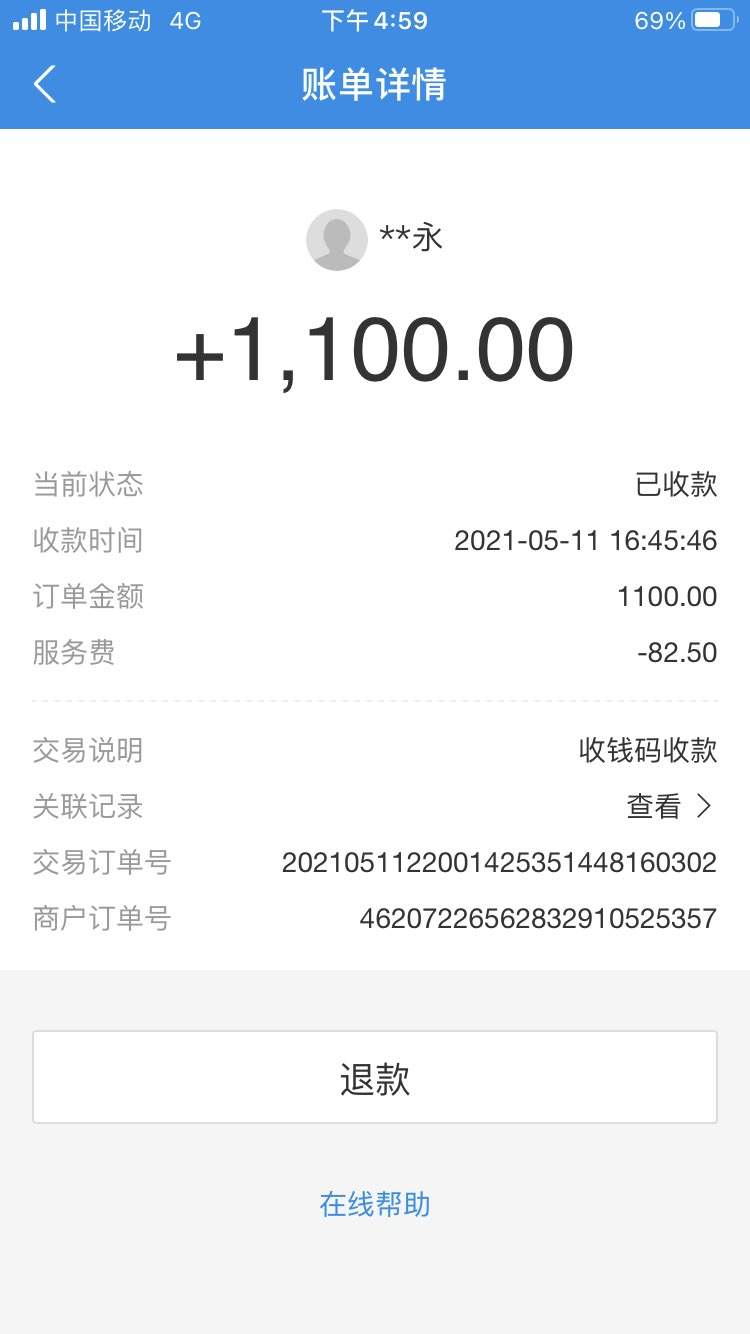Go back using the top-left arrow
The width and height of the screenshot is (750, 1334).
[x=45, y=85]
